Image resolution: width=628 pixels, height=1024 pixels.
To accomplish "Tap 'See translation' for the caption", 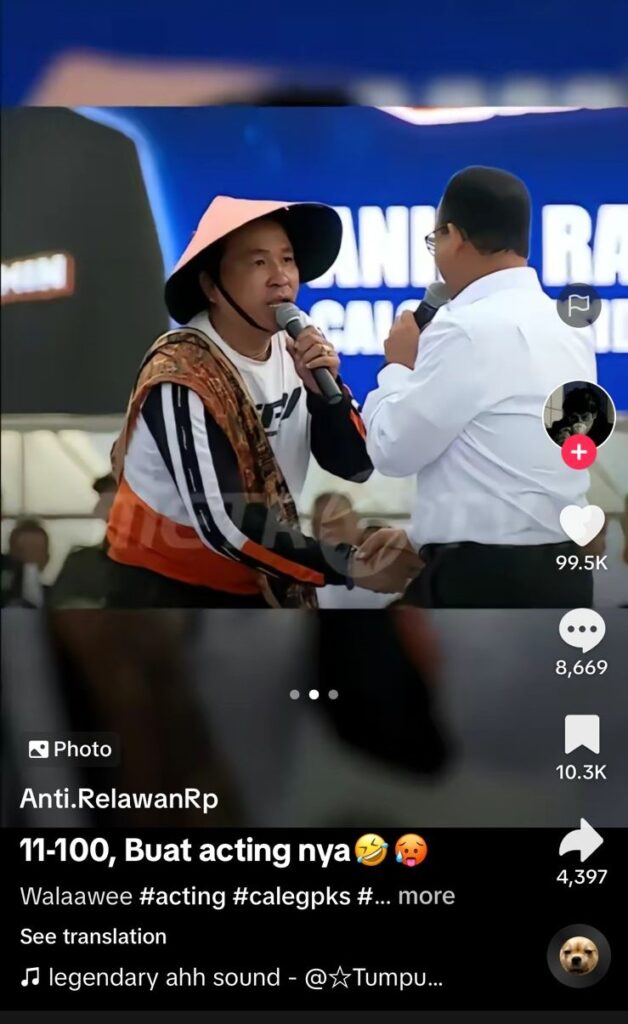I will (x=93, y=936).
